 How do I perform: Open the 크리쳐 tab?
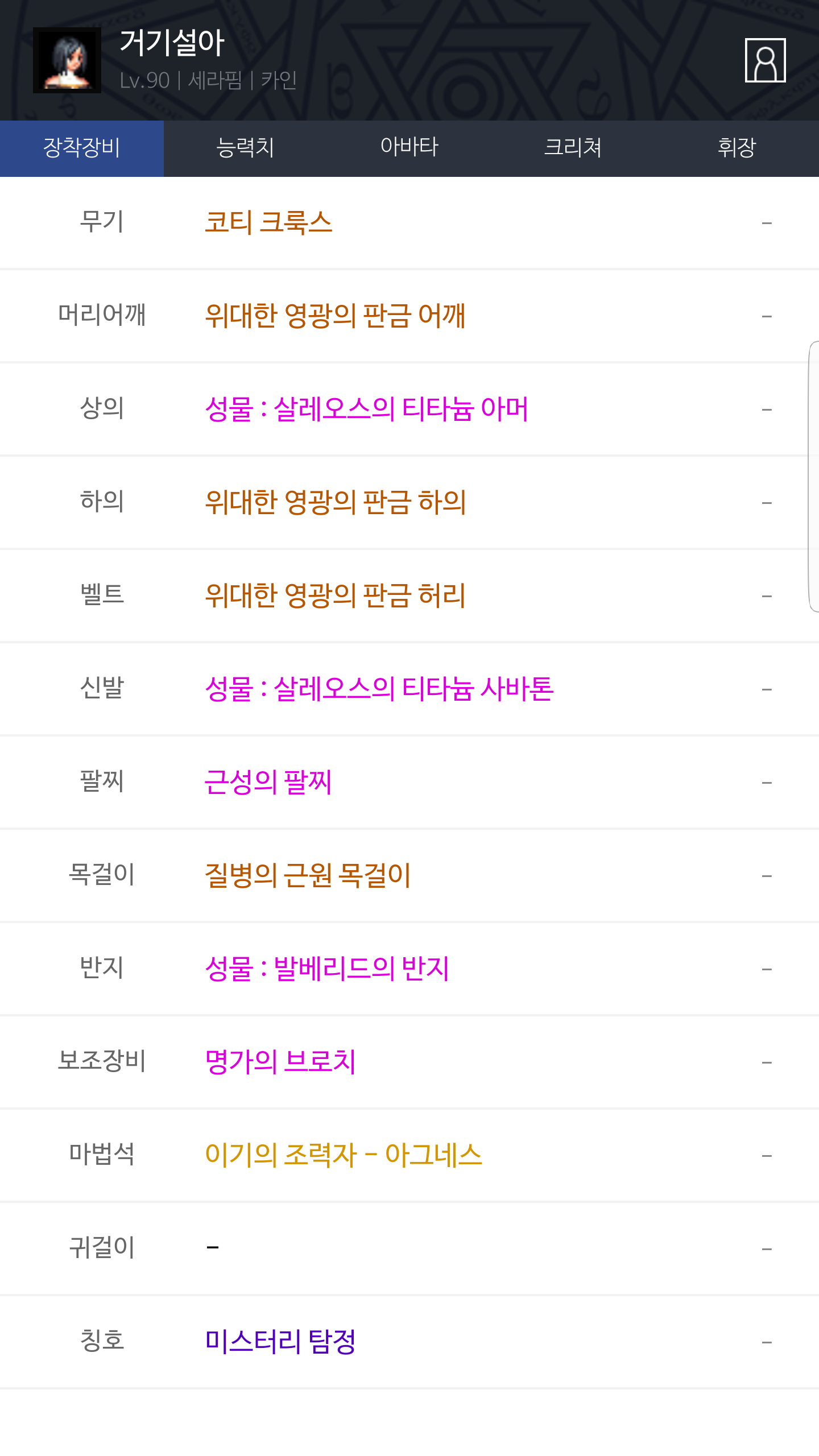pyautogui.click(x=573, y=148)
